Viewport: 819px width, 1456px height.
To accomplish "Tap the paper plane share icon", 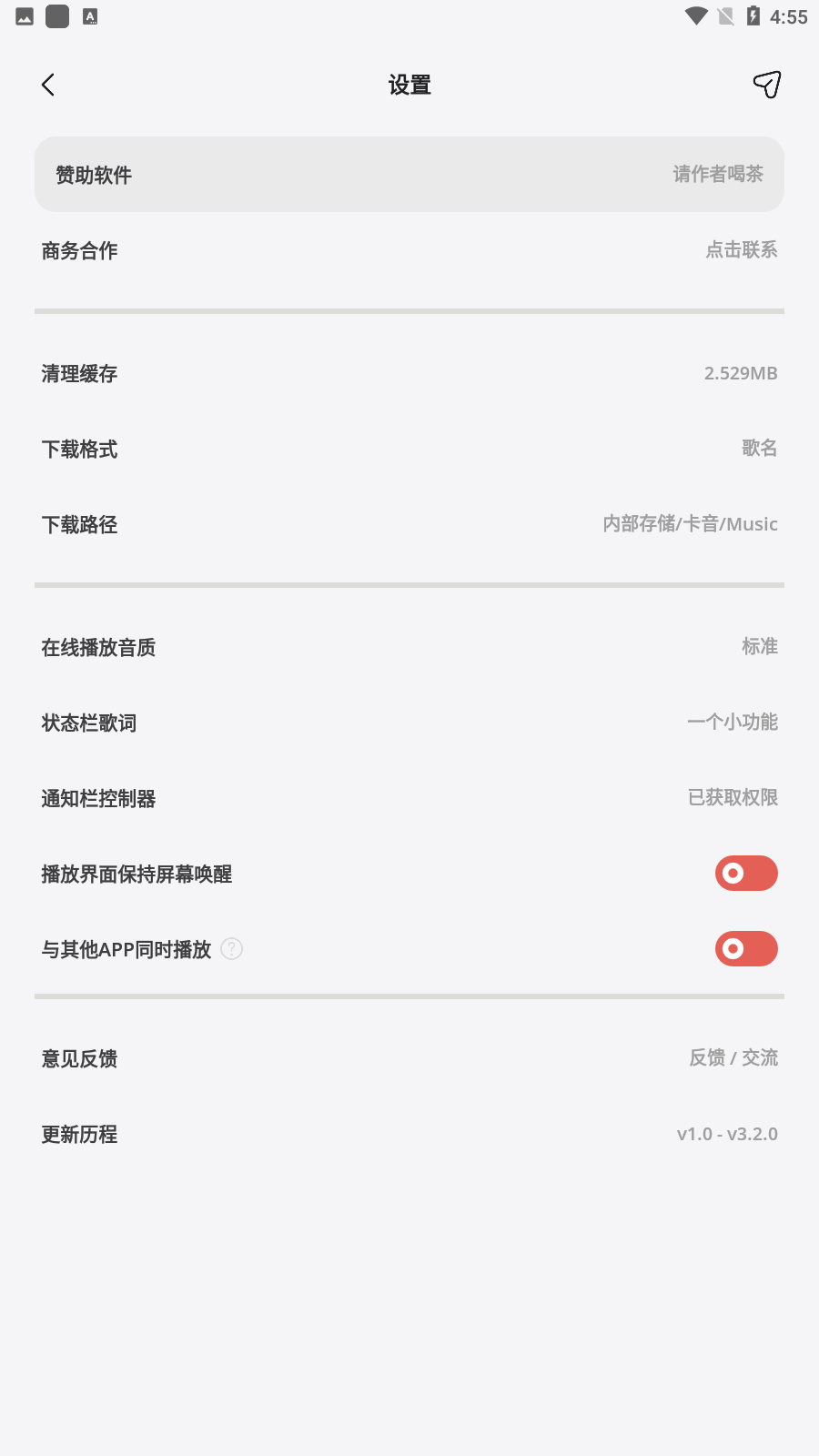I will pyautogui.click(x=767, y=85).
